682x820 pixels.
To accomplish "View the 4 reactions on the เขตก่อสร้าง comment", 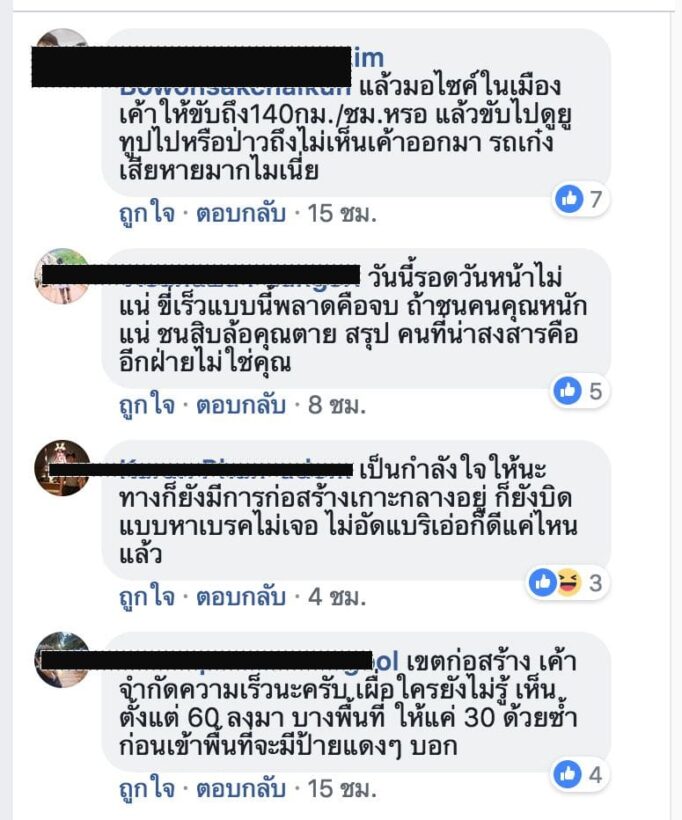I will click(x=581, y=773).
